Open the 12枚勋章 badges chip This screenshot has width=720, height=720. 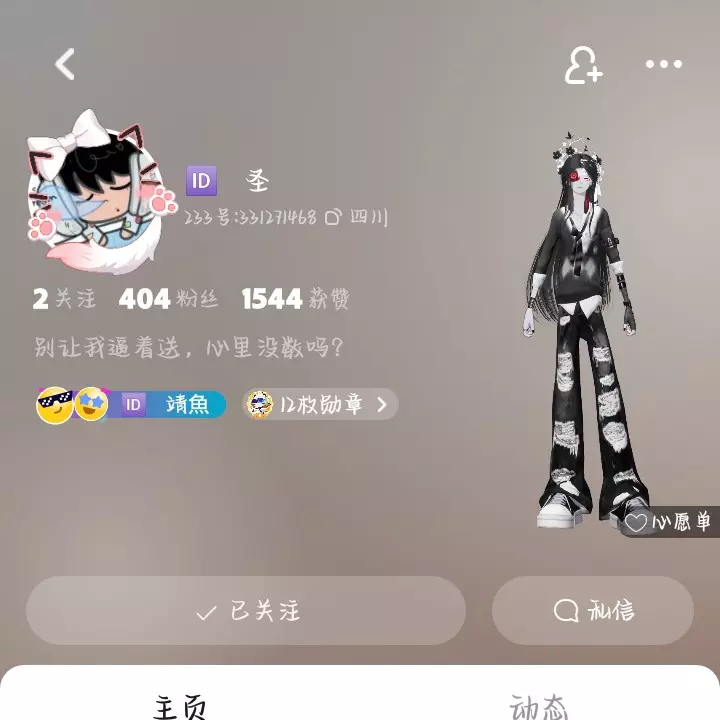click(x=321, y=405)
